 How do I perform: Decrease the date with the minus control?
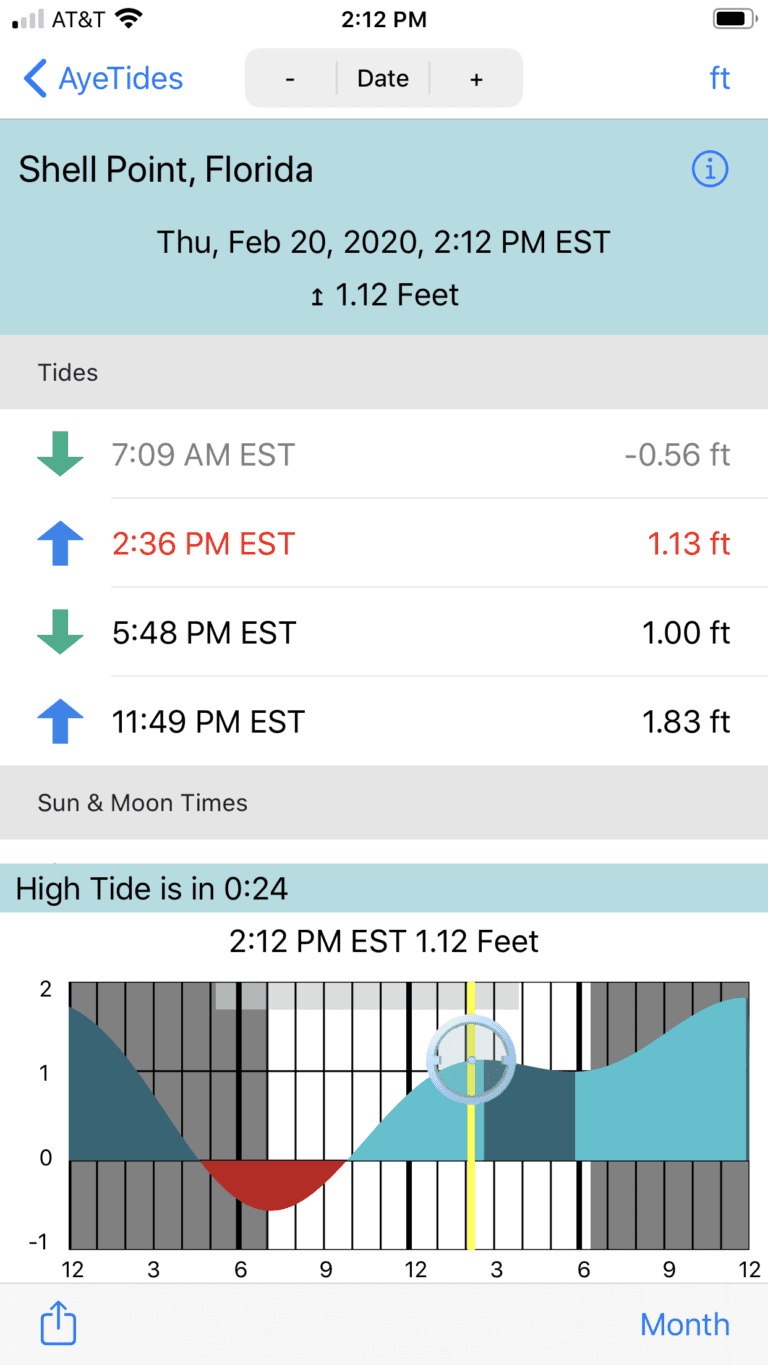[x=291, y=78]
